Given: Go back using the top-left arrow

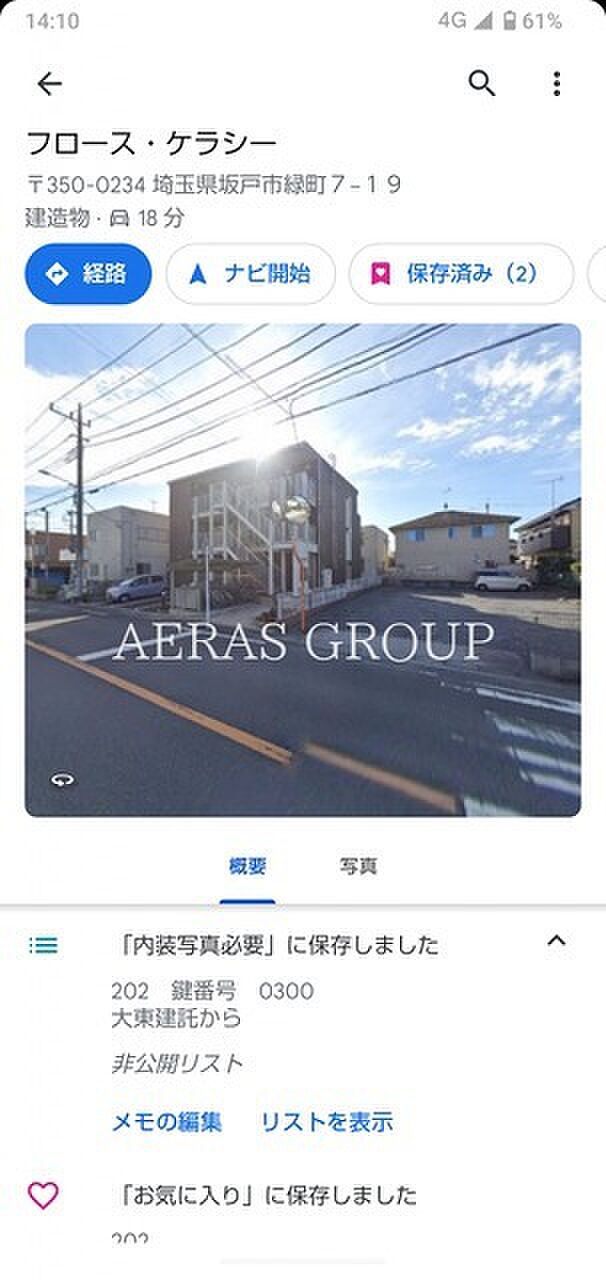Looking at the screenshot, I should [49, 84].
